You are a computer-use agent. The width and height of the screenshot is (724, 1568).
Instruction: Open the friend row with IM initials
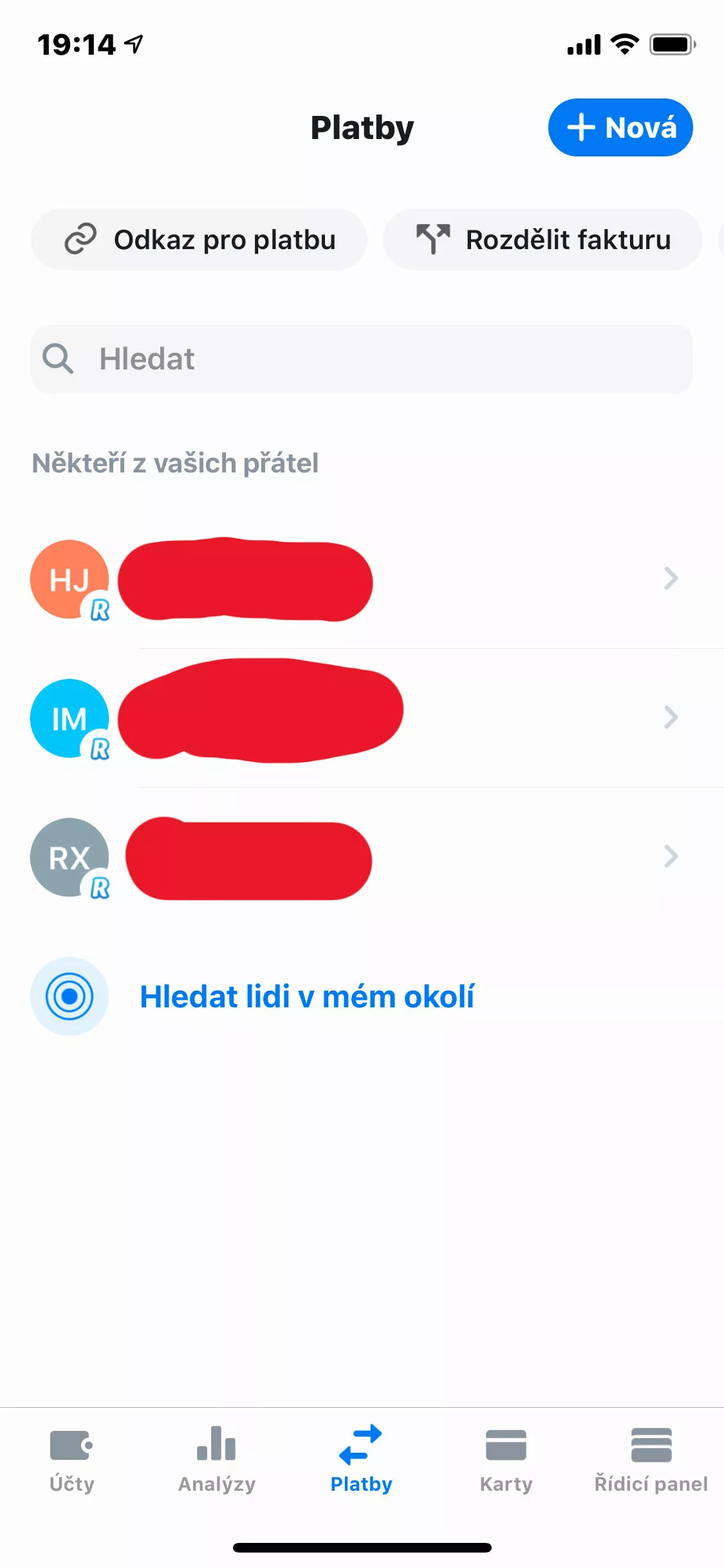362,718
